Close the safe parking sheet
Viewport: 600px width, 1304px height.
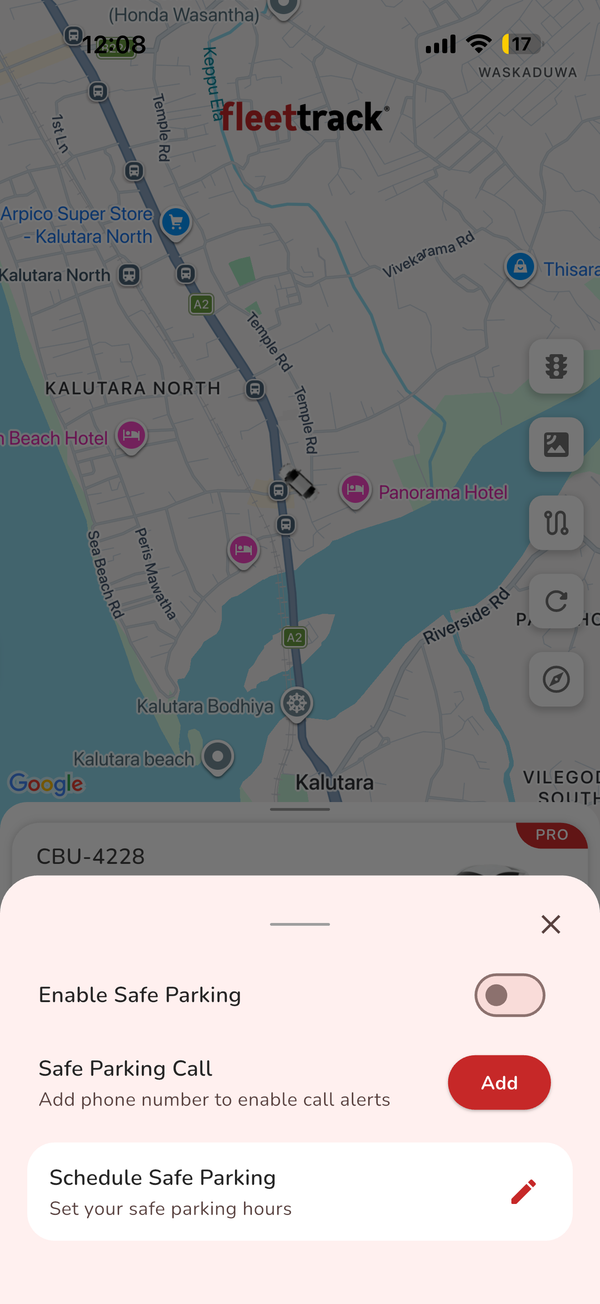[x=550, y=925]
